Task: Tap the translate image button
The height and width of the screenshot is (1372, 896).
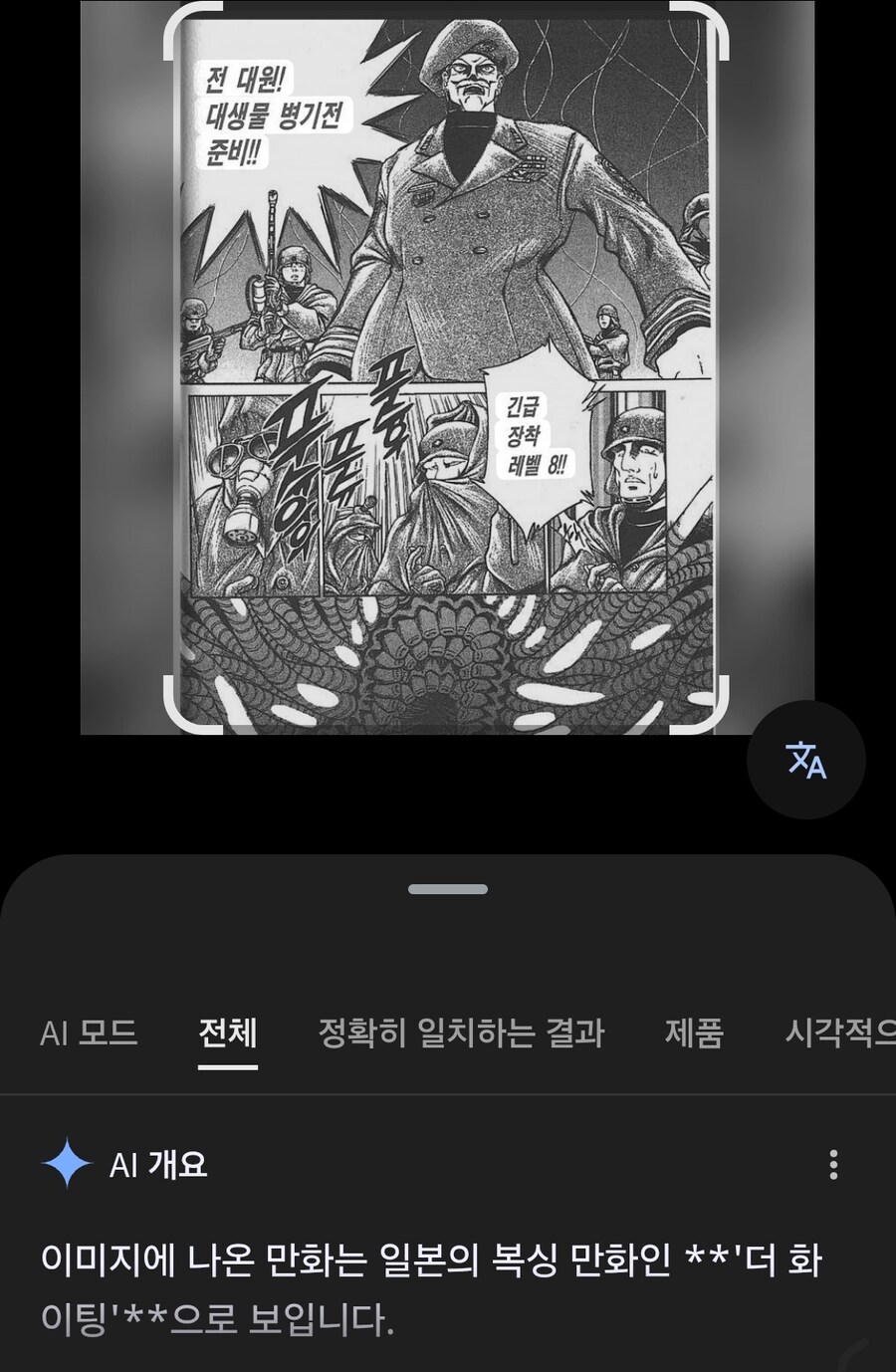Action: [x=805, y=761]
